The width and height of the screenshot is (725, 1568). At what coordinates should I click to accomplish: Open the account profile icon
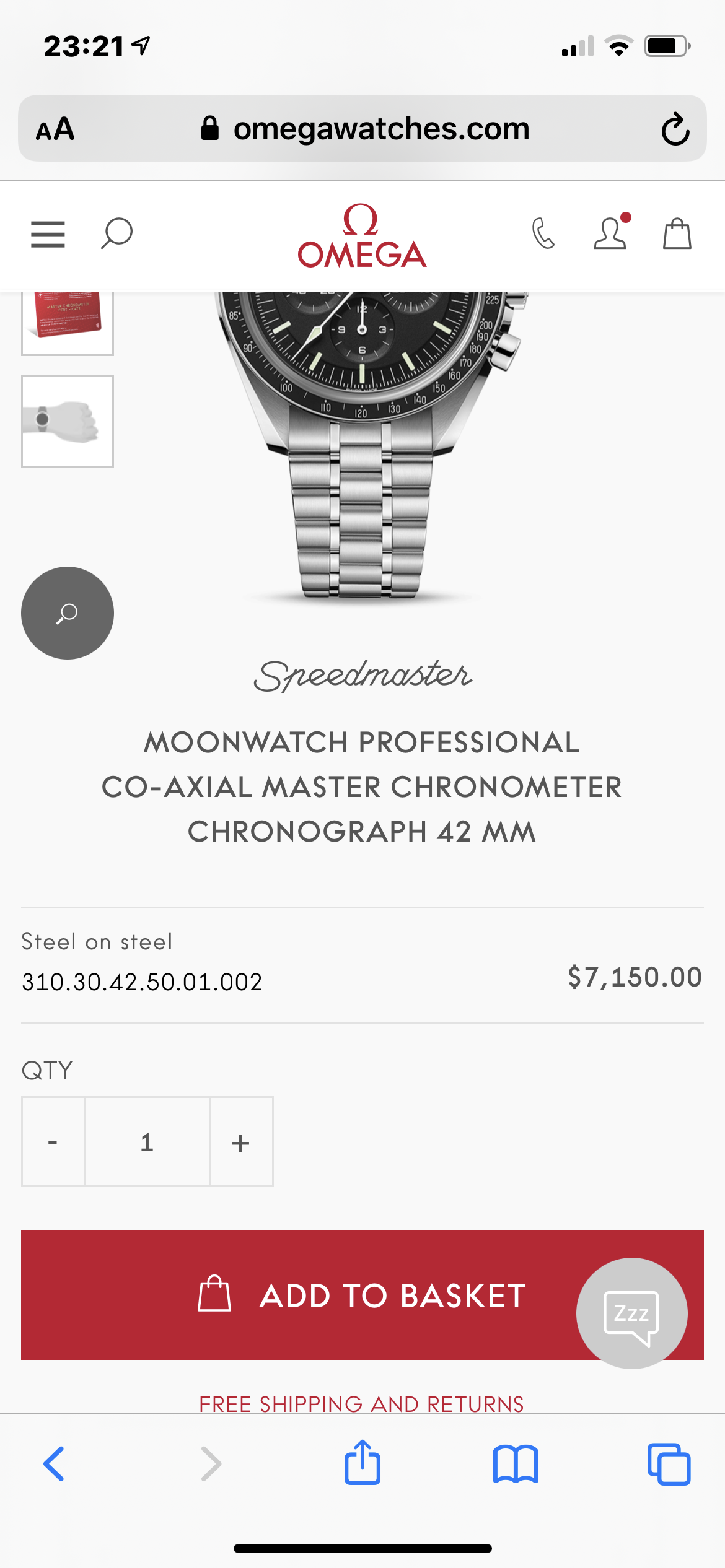tap(610, 233)
